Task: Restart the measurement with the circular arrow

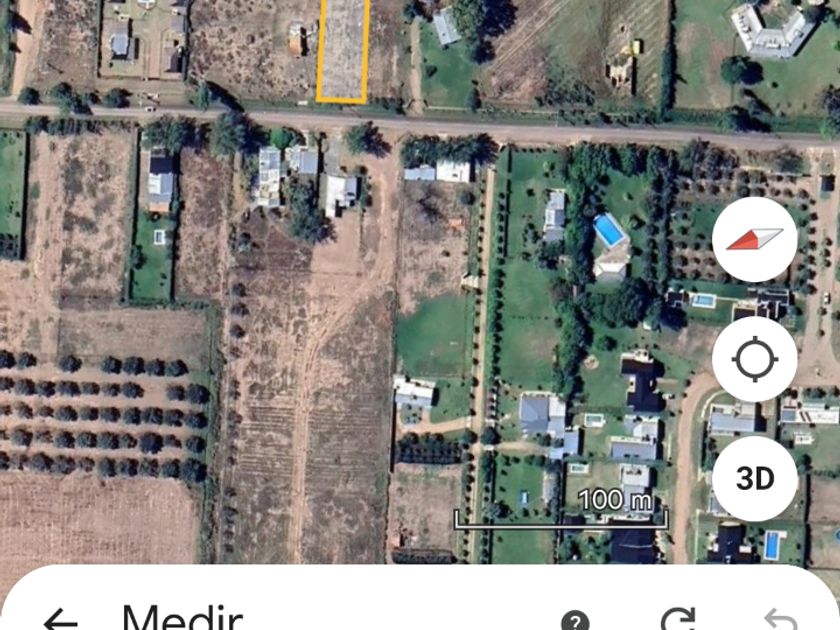Action: coord(677,620)
